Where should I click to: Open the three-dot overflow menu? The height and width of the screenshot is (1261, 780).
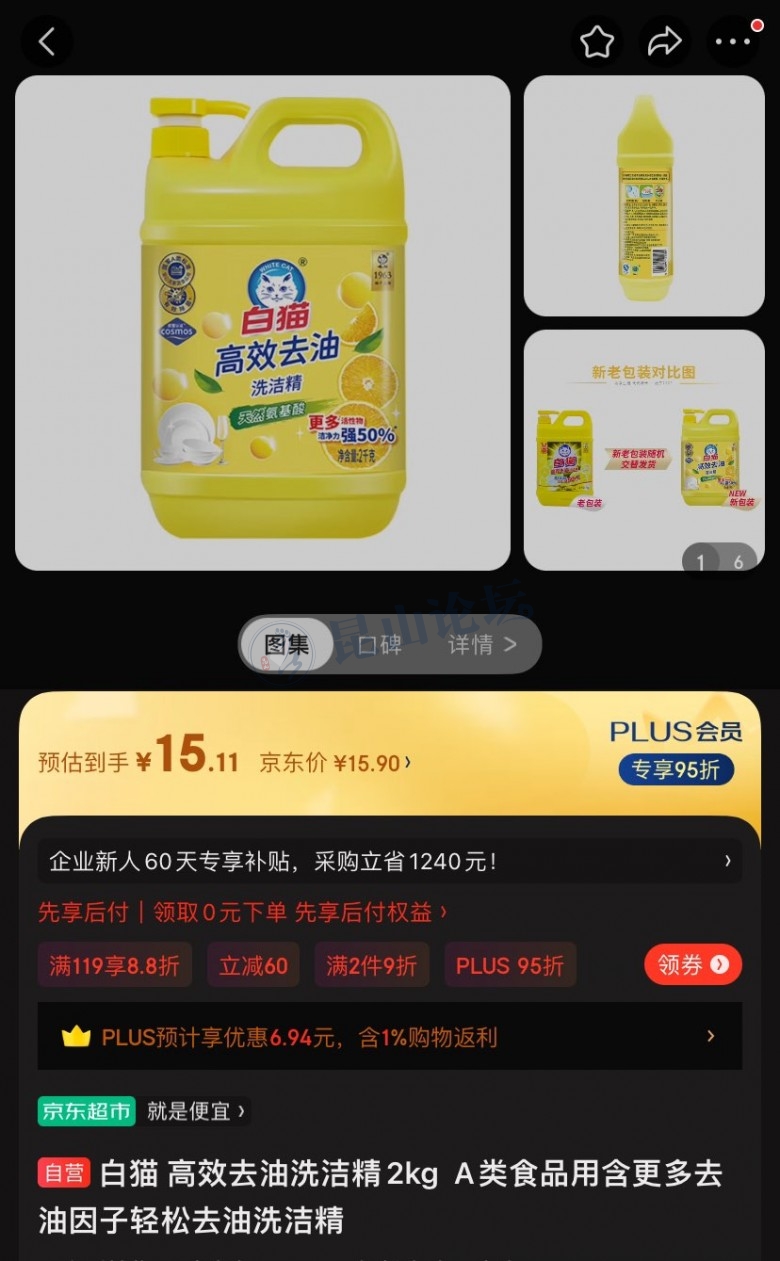click(x=732, y=42)
